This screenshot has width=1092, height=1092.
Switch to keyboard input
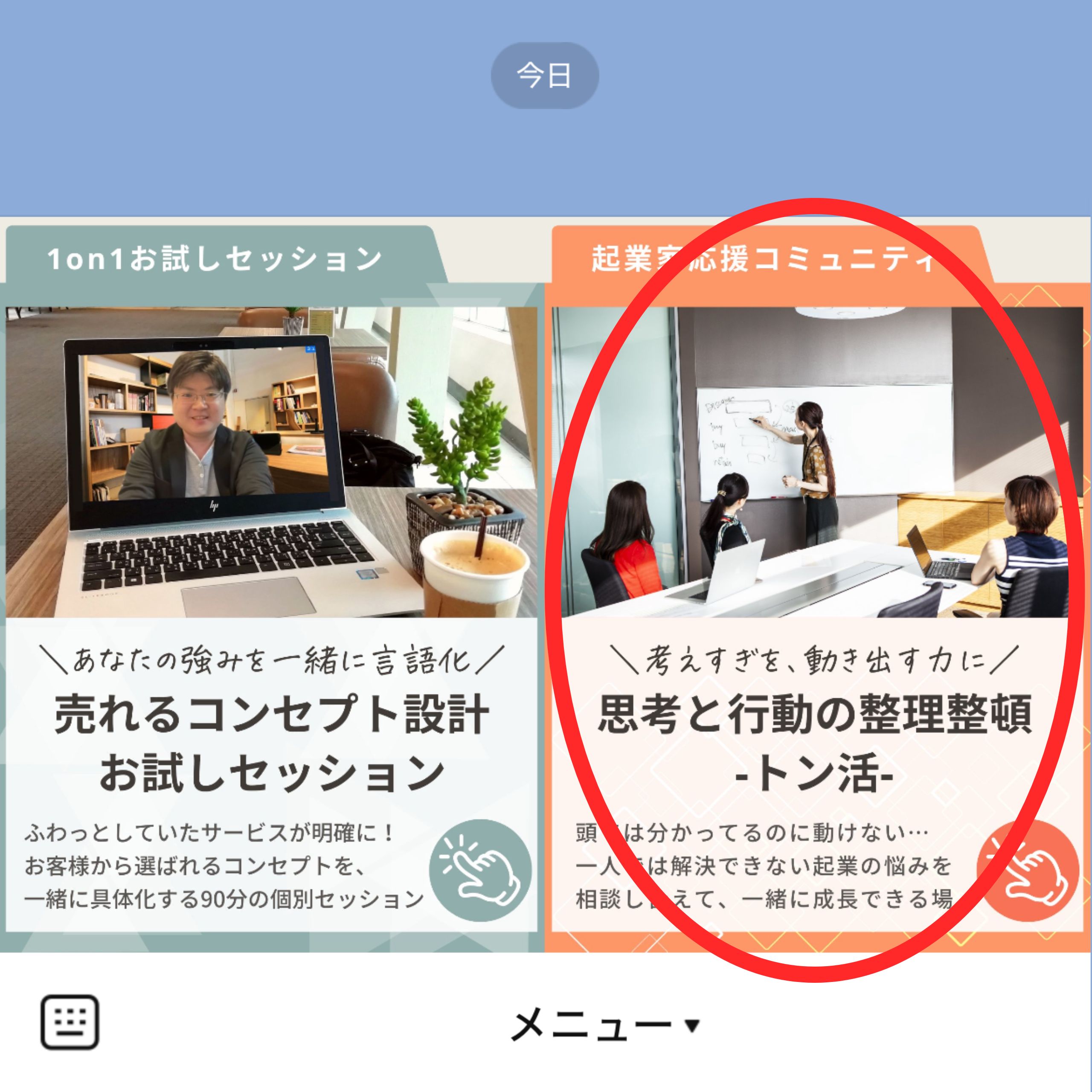pos(70,1022)
